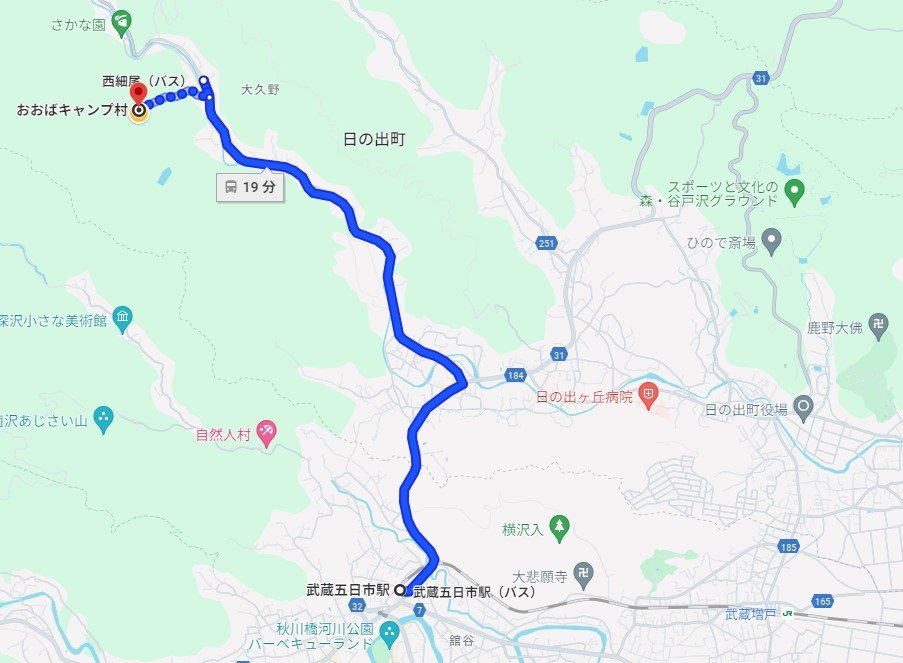Tap the 鹿野大仏 temple marker

coord(878,324)
